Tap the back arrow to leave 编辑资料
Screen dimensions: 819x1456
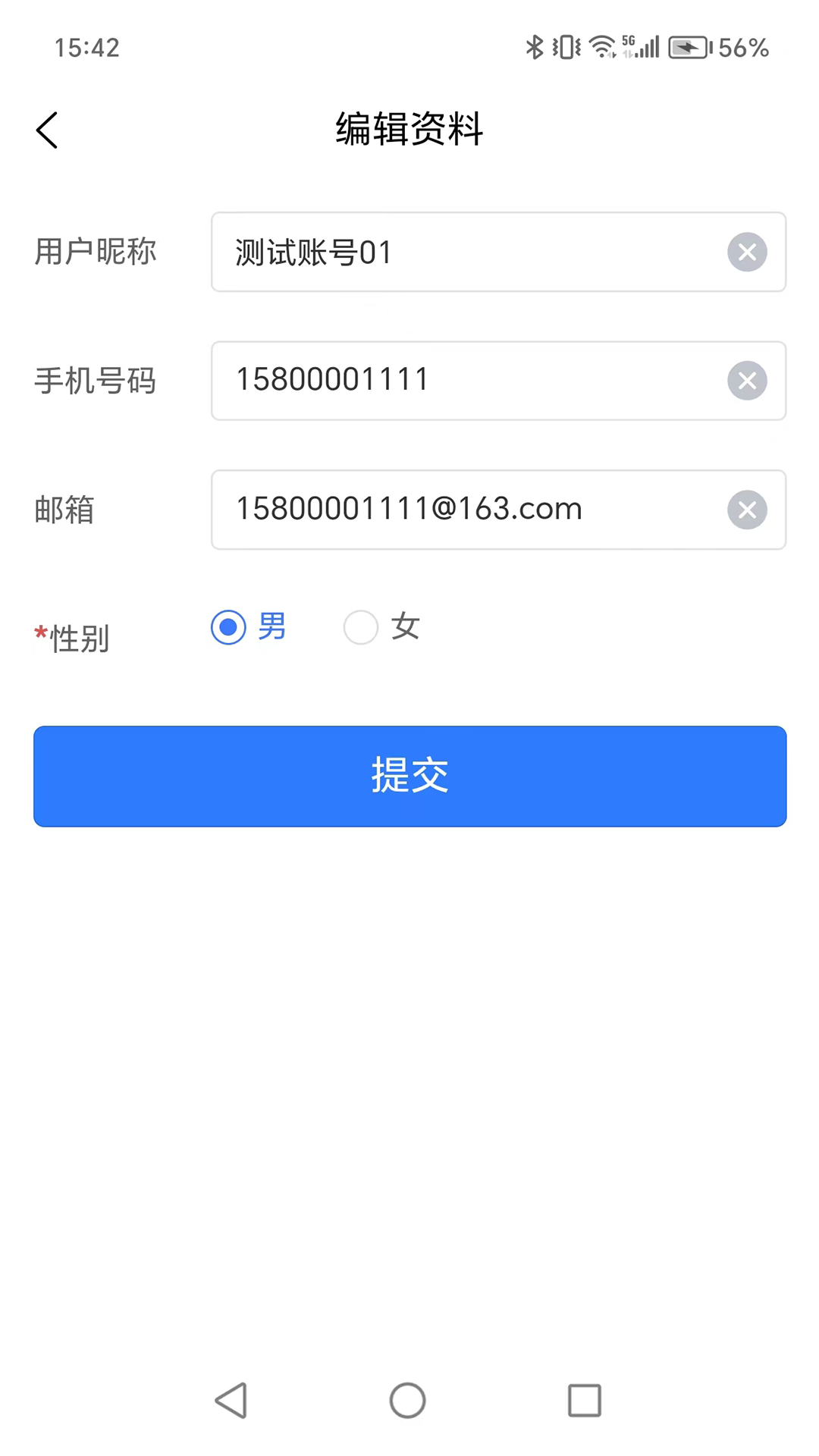click(47, 130)
